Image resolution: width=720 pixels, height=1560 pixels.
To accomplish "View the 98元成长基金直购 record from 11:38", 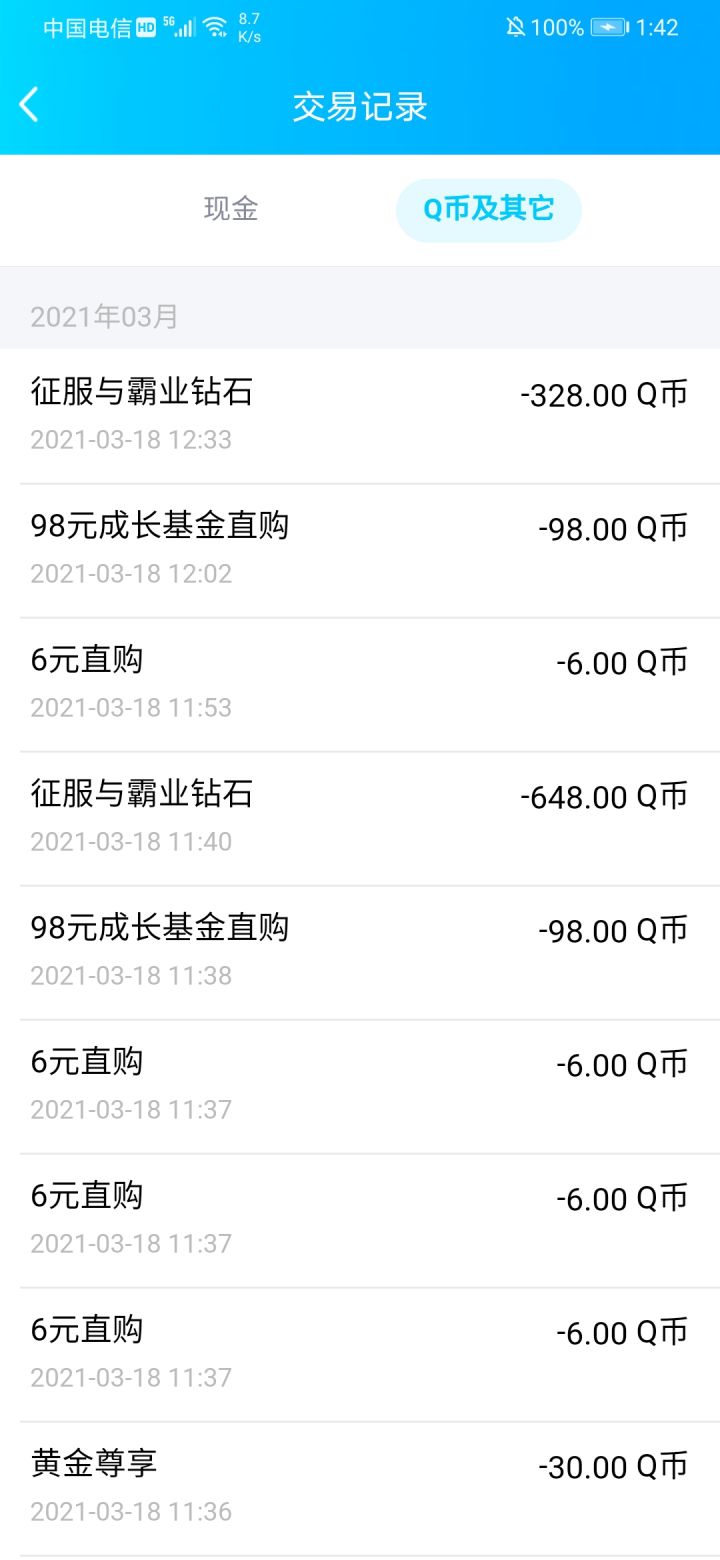I will (x=360, y=951).
